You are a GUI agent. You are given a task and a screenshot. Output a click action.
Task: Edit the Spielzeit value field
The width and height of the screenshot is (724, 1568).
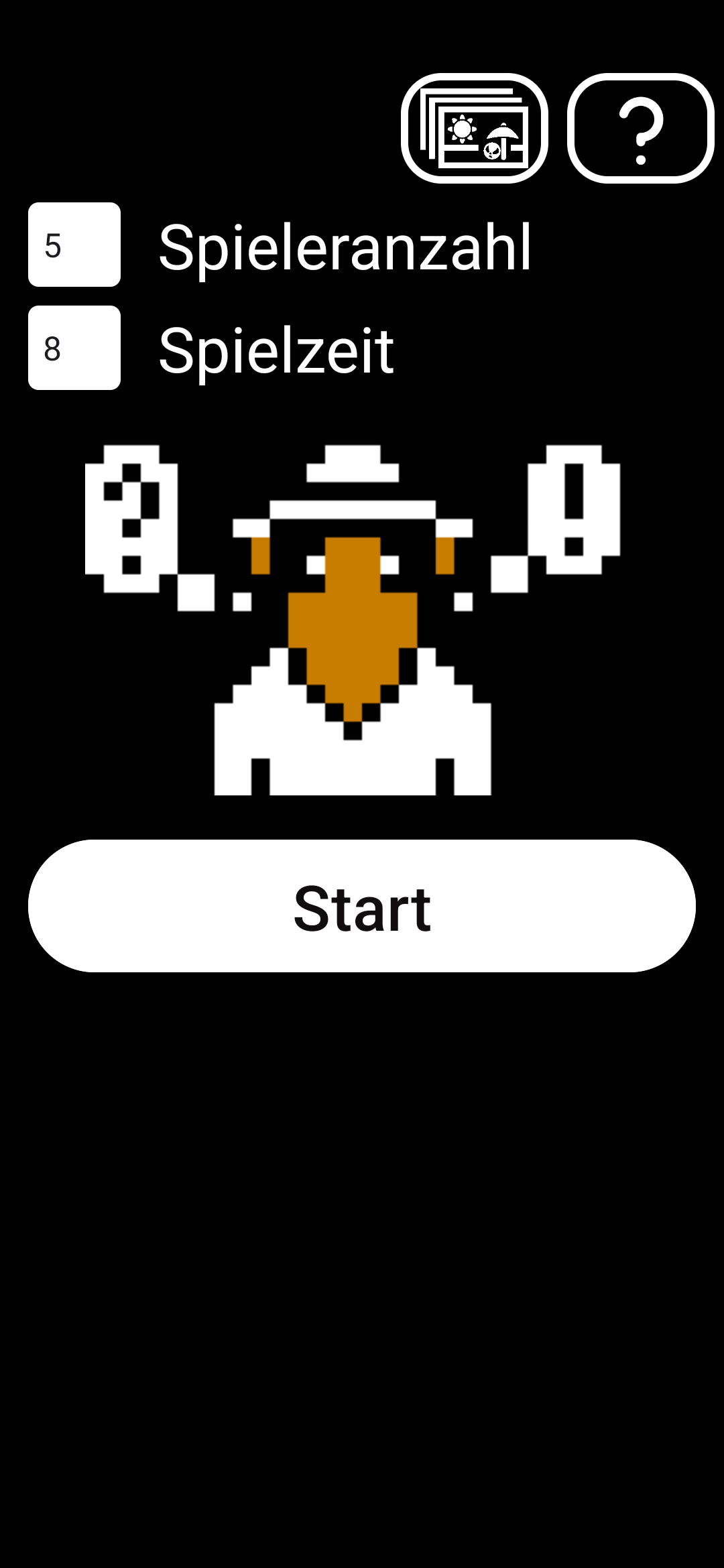(74, 348)
